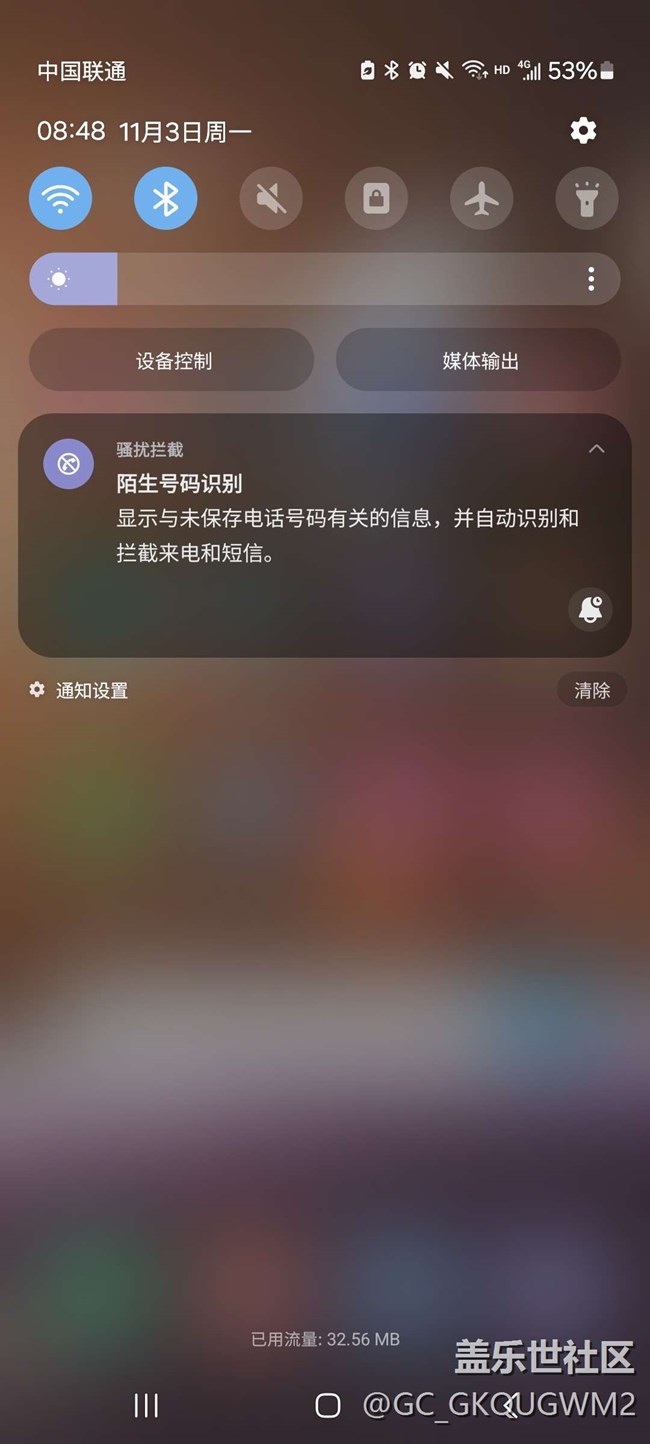This screenshot has height=1444, width=650.
Task: Snooze the 陌生号码识别 notification with the bell
Action: (591, 609)
